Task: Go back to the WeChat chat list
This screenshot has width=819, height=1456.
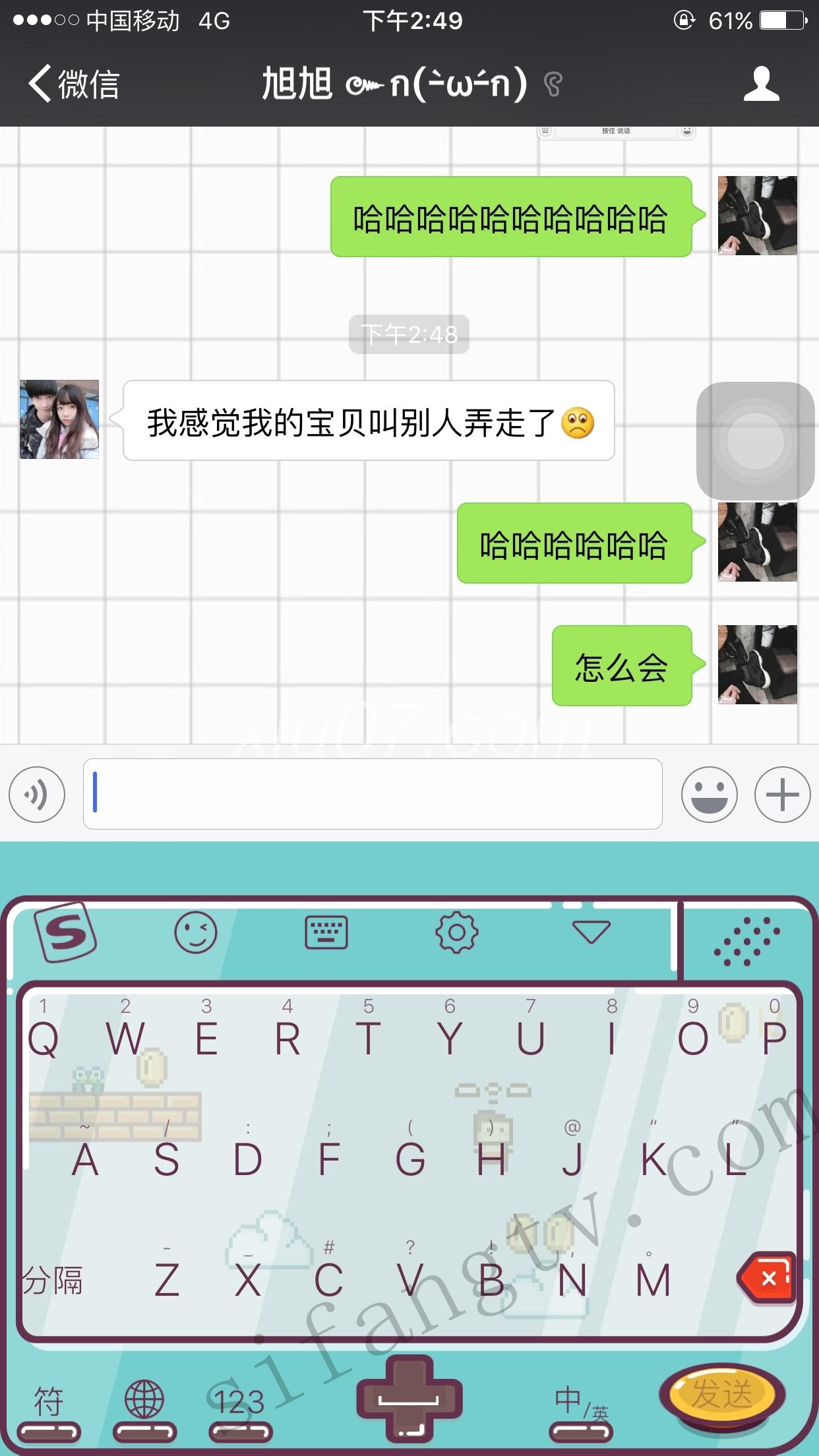Action: pos(73,84)
